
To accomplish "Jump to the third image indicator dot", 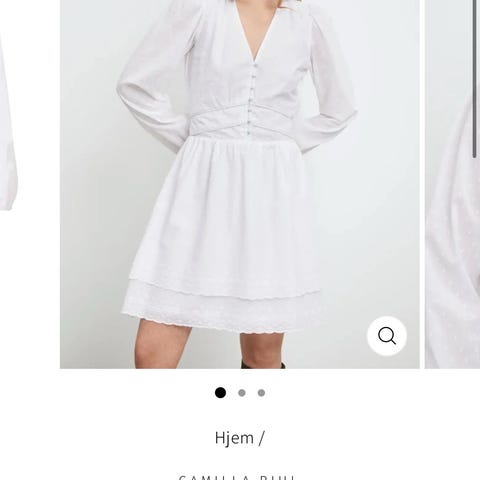I will (x=261, y=393).
